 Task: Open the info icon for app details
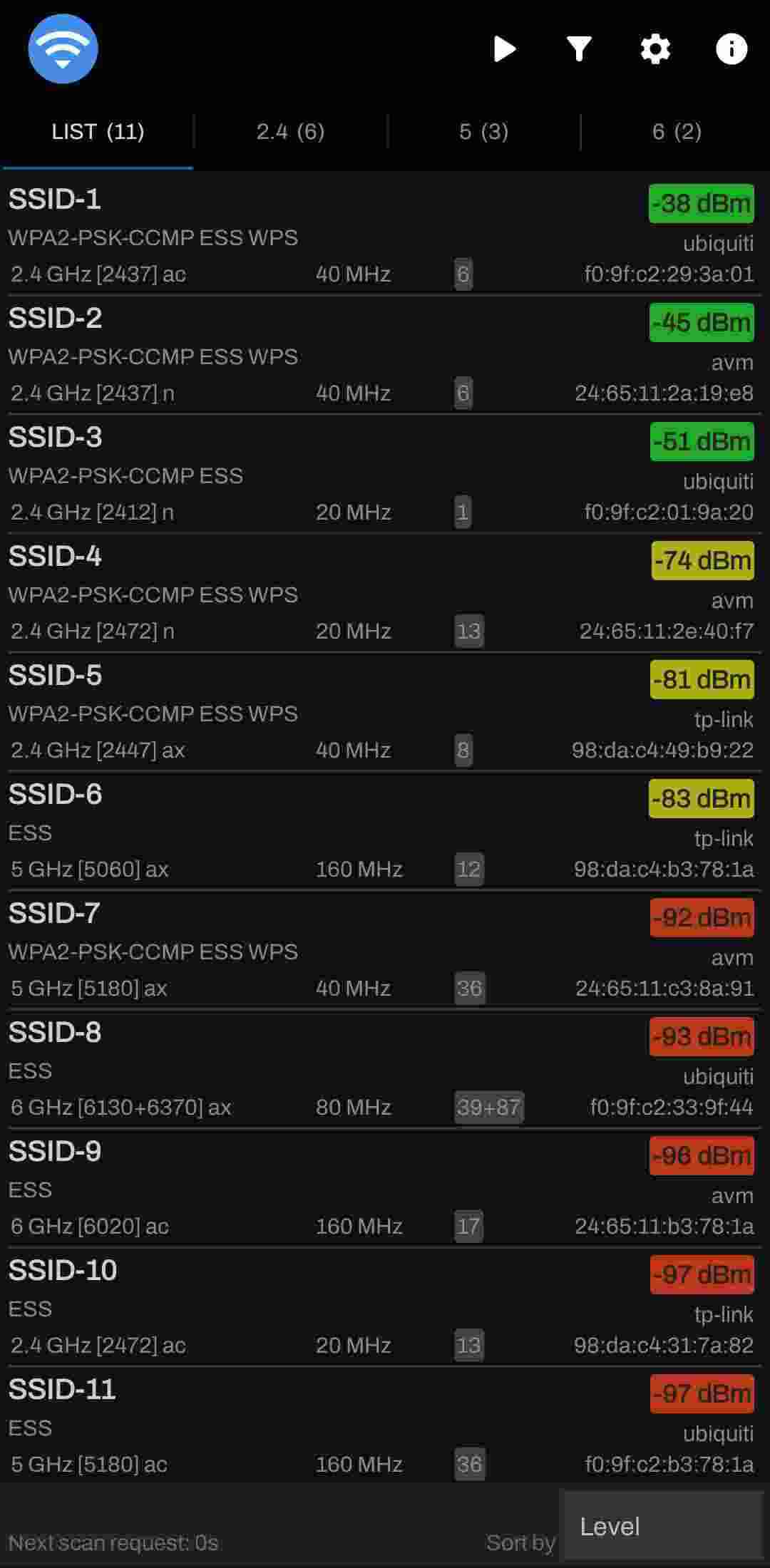click(x=730, y=48)
